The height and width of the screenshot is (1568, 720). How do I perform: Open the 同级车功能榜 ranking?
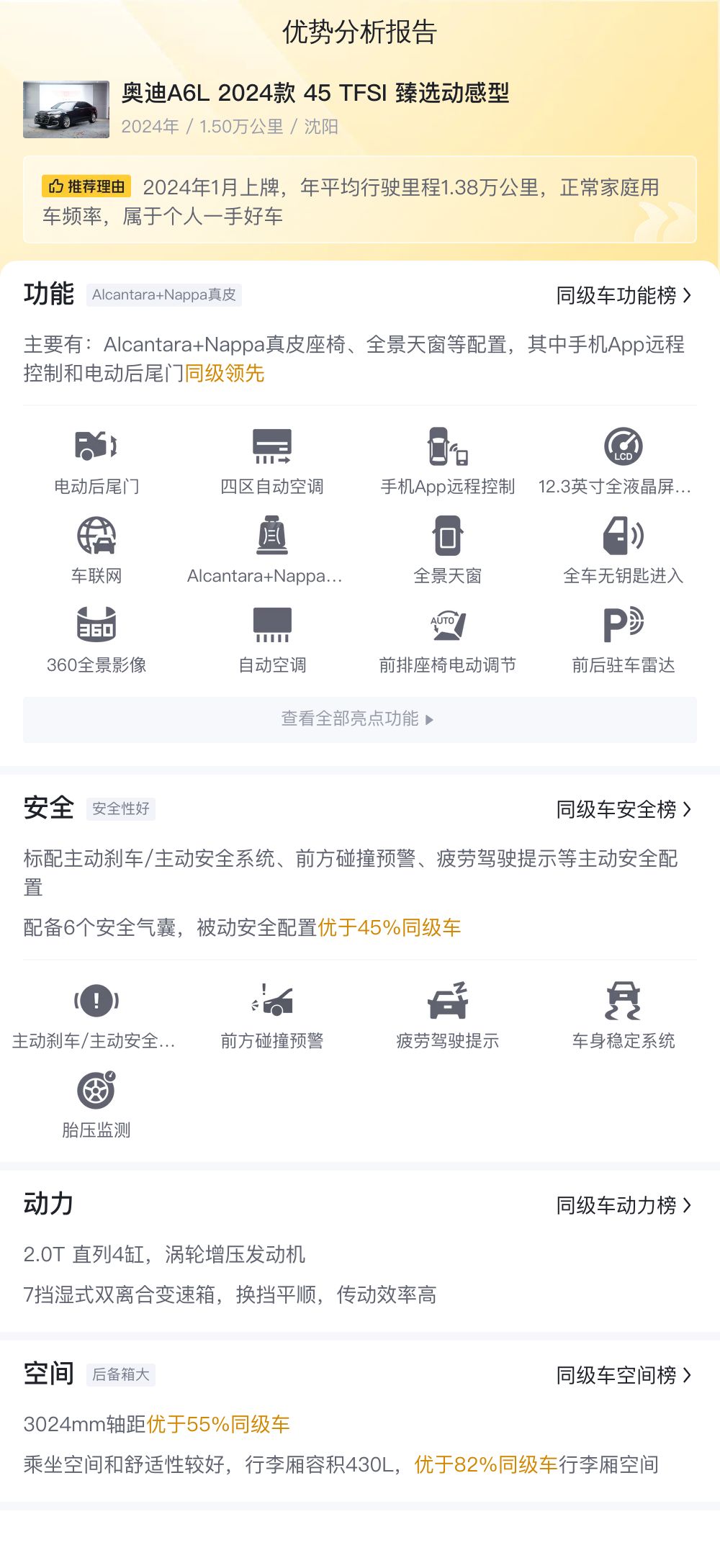tap(624, 295)
